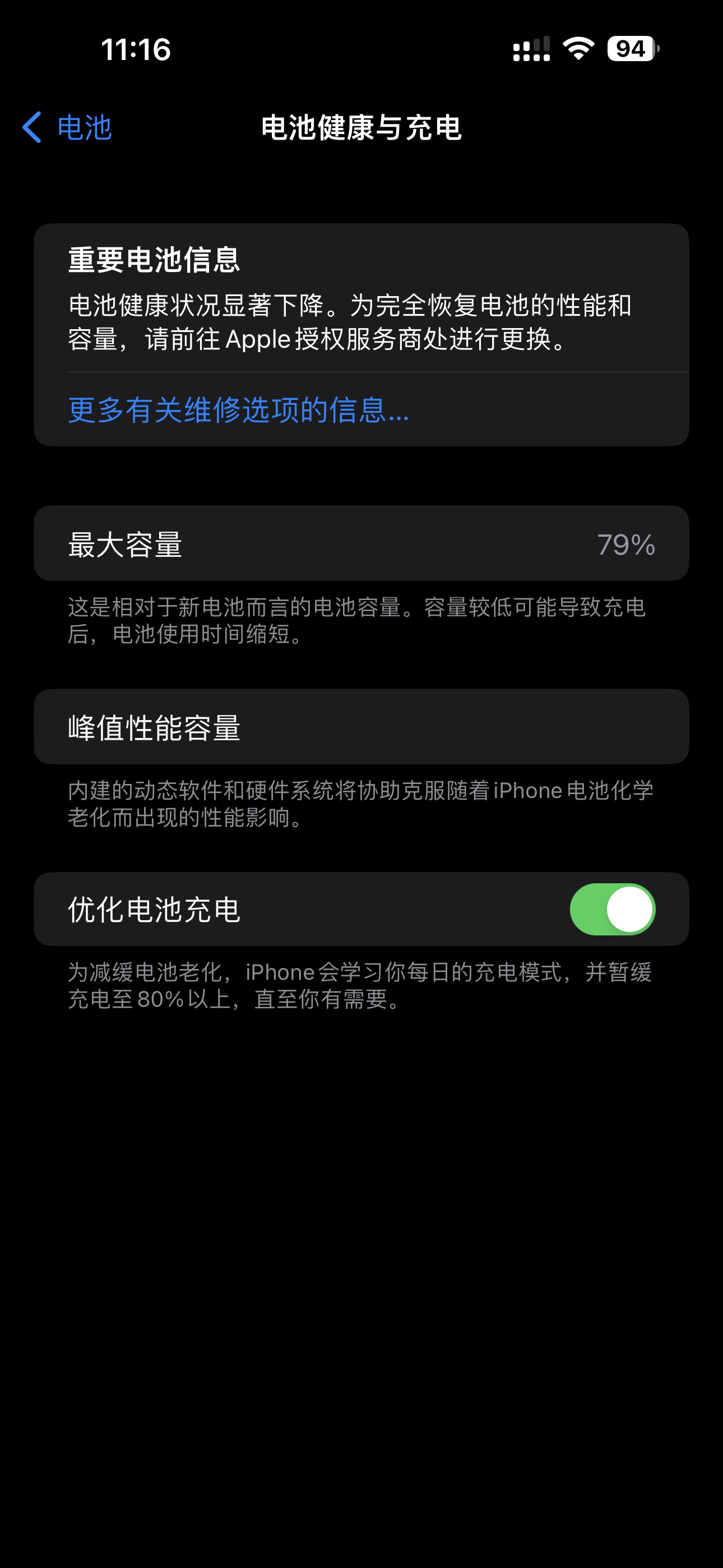
Task: Turn off the 优化电池充电 switch
Action: click(612, 909)
